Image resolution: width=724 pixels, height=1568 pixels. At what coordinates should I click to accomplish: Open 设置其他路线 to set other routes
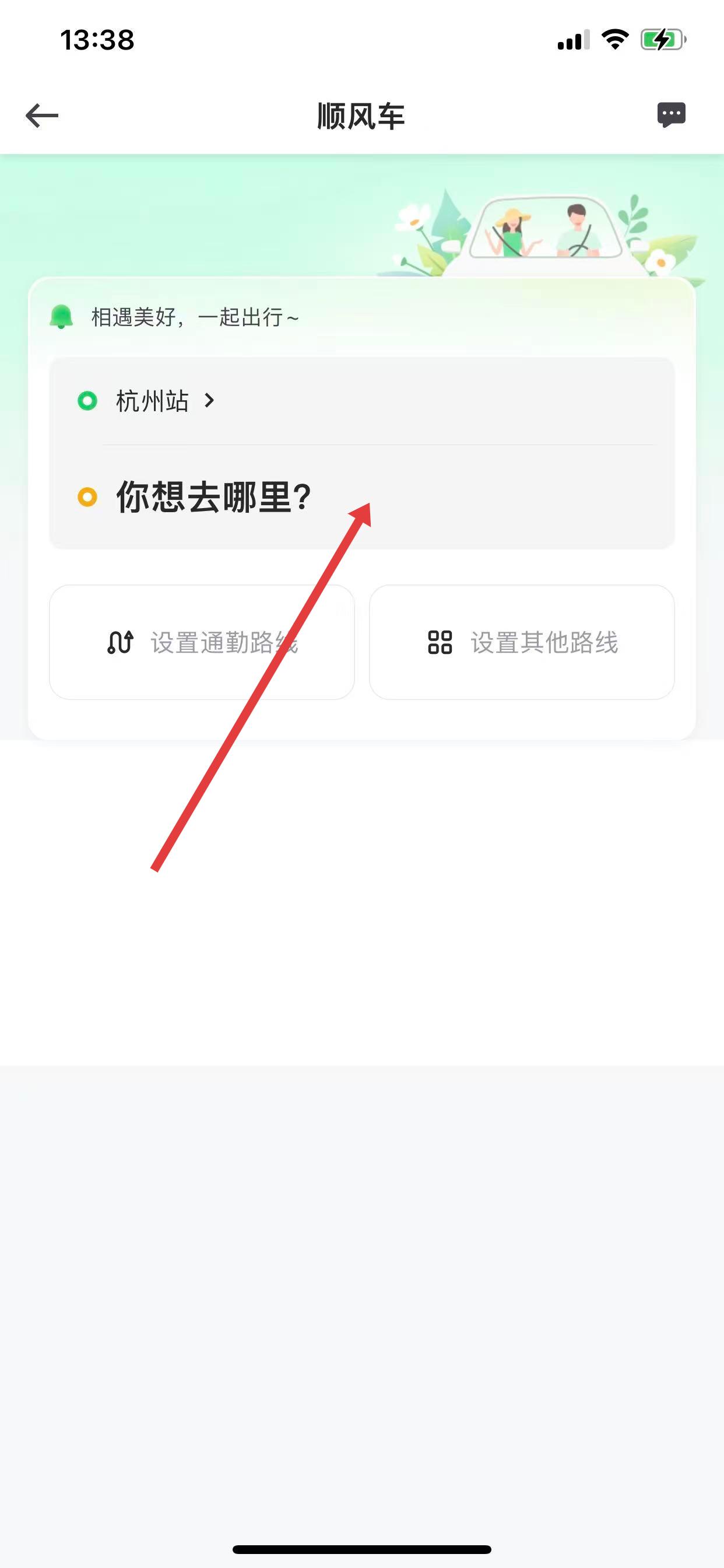(521, 642)
